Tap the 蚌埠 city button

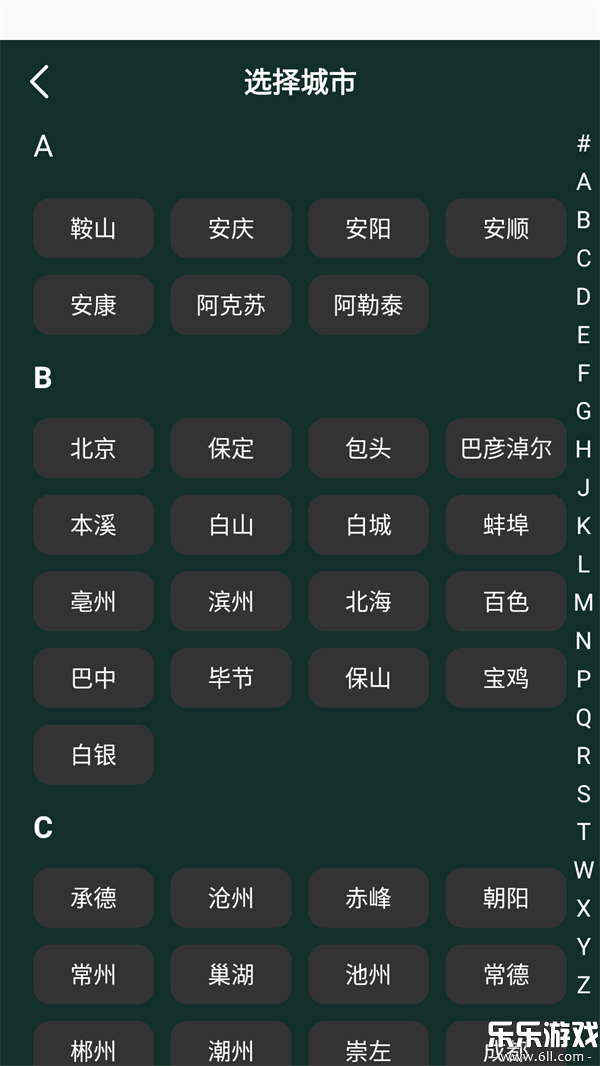click(506, 525)
